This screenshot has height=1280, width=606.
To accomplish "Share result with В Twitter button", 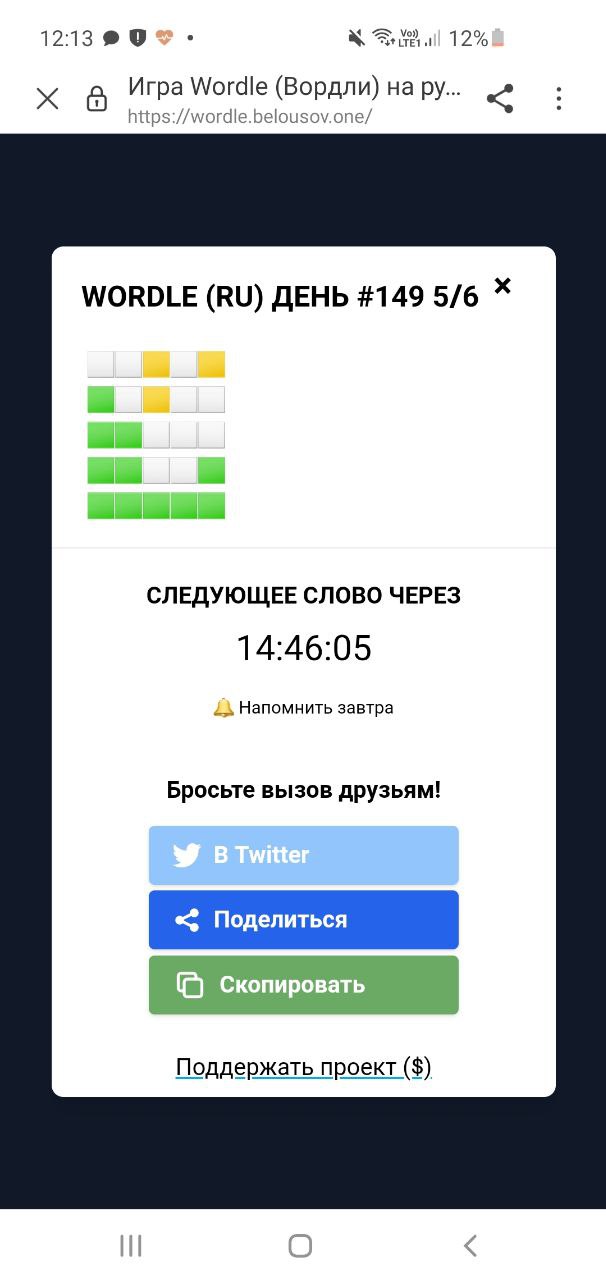I will [304, 855].
